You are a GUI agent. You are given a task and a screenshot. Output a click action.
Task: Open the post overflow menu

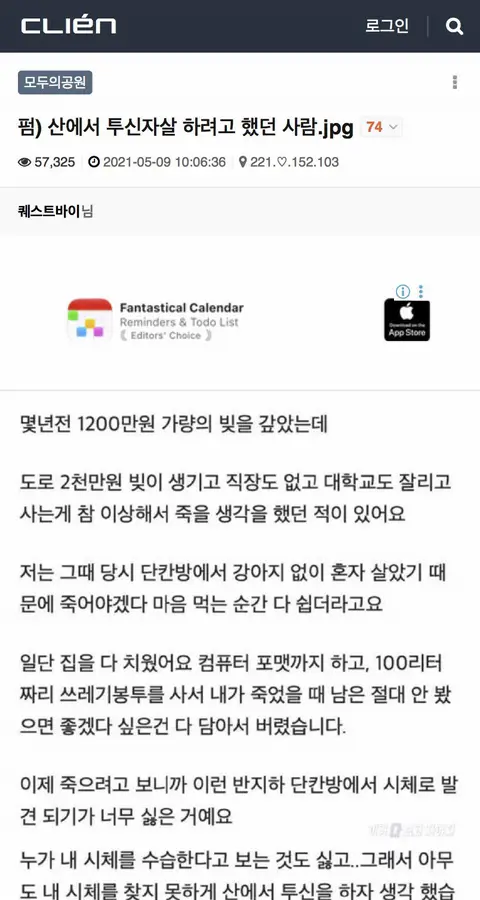(x=455, y=82)
